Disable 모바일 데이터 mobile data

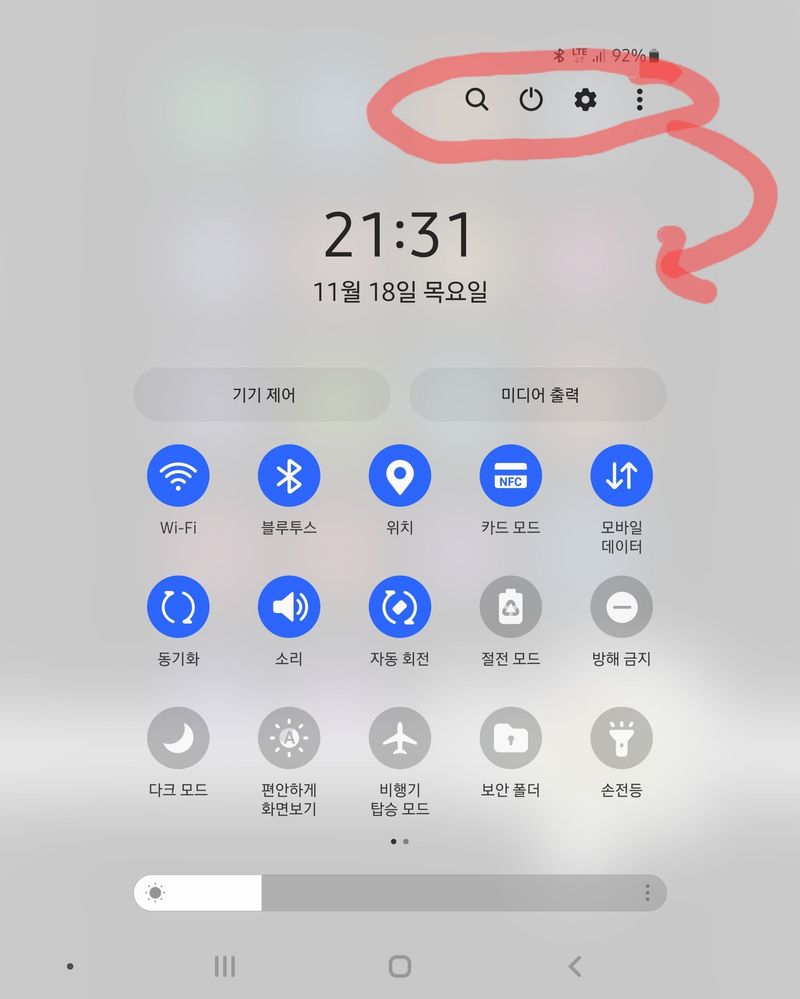coord(621,476)
